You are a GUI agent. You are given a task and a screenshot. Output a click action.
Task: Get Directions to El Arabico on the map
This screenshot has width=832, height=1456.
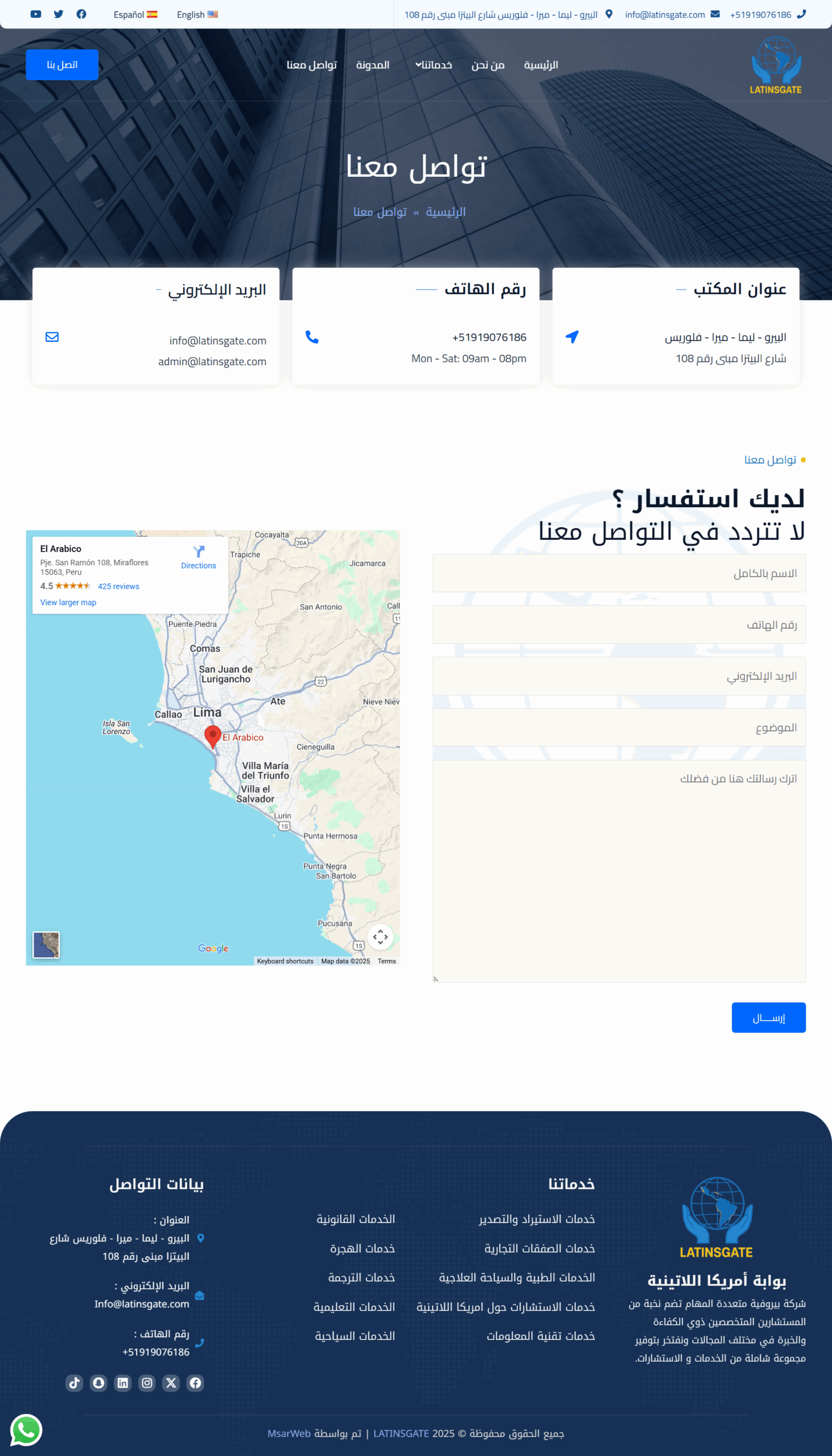[x=198, y=557]
